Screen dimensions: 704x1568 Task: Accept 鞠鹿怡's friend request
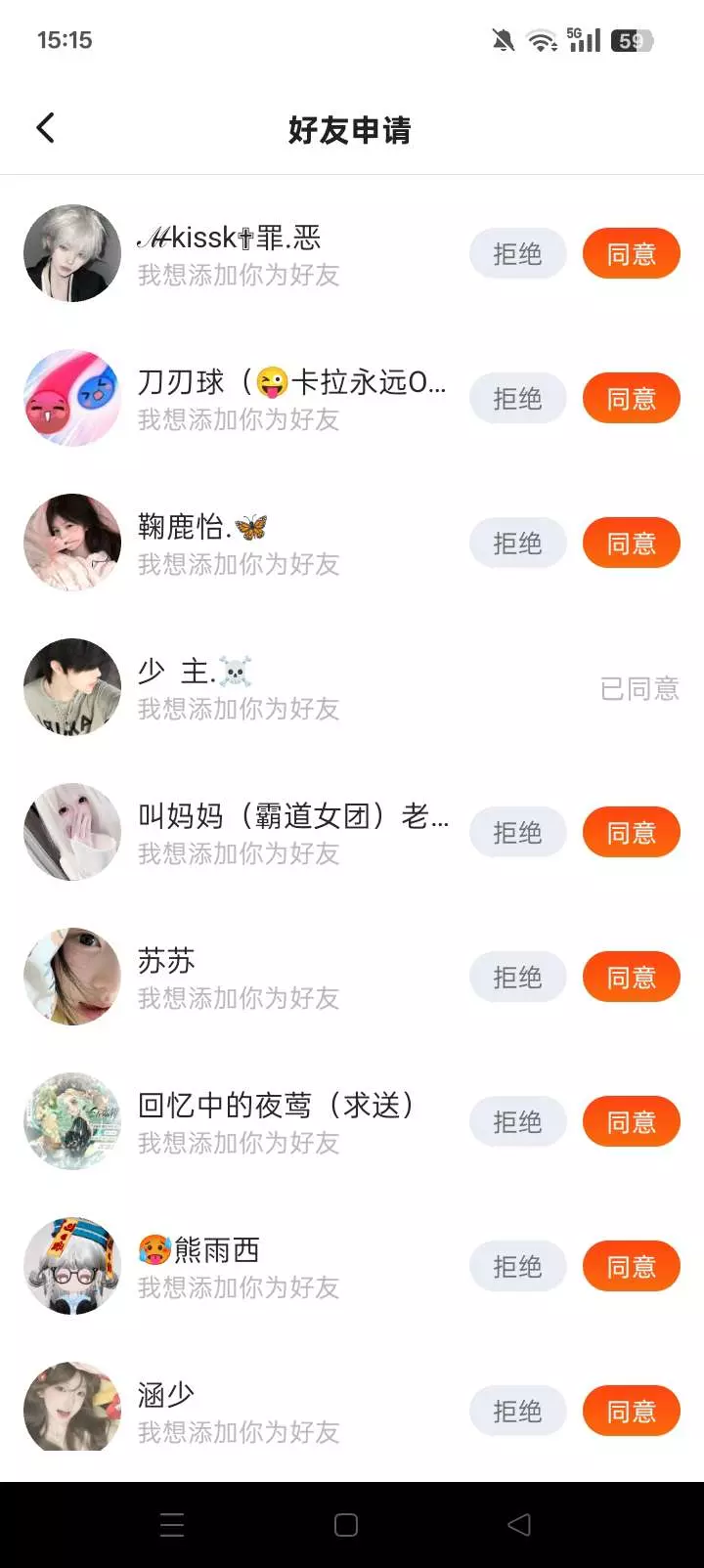tap(631, 544)
